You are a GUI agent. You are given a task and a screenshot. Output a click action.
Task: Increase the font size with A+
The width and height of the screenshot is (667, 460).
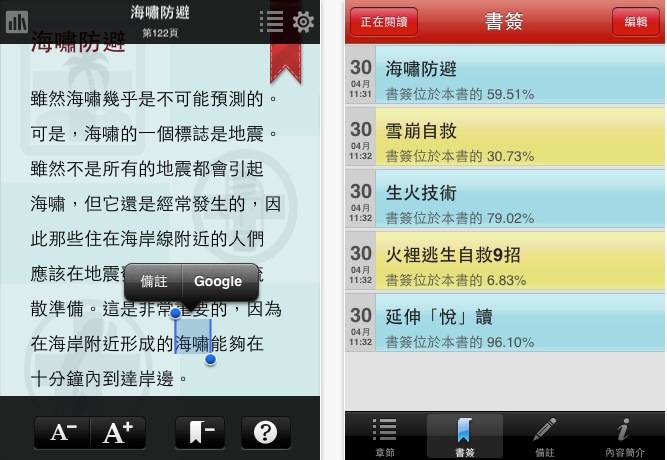pos(118,432)
